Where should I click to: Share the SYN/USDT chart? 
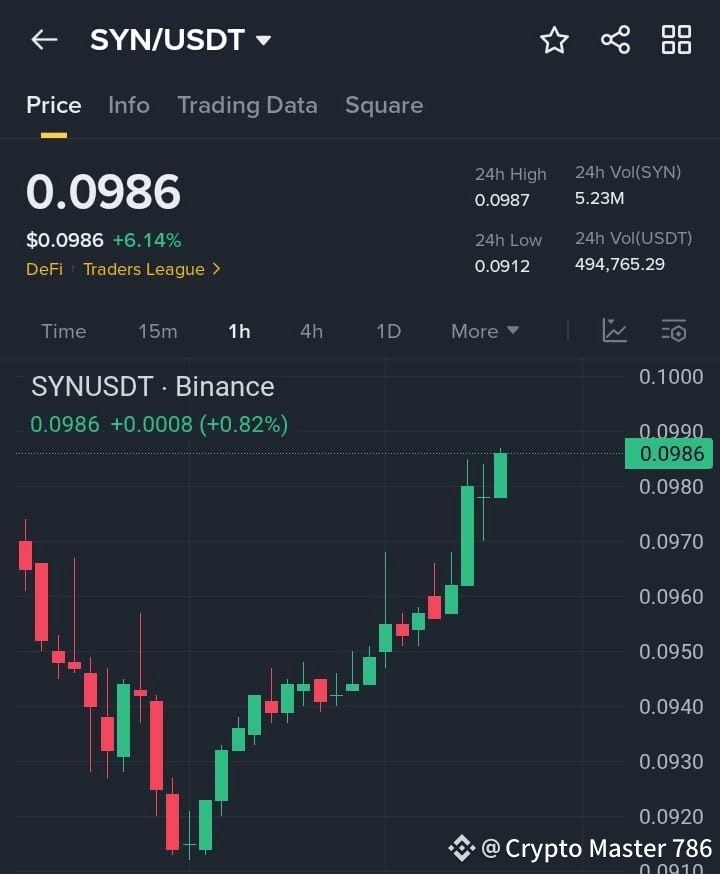(x=616, y=40)
